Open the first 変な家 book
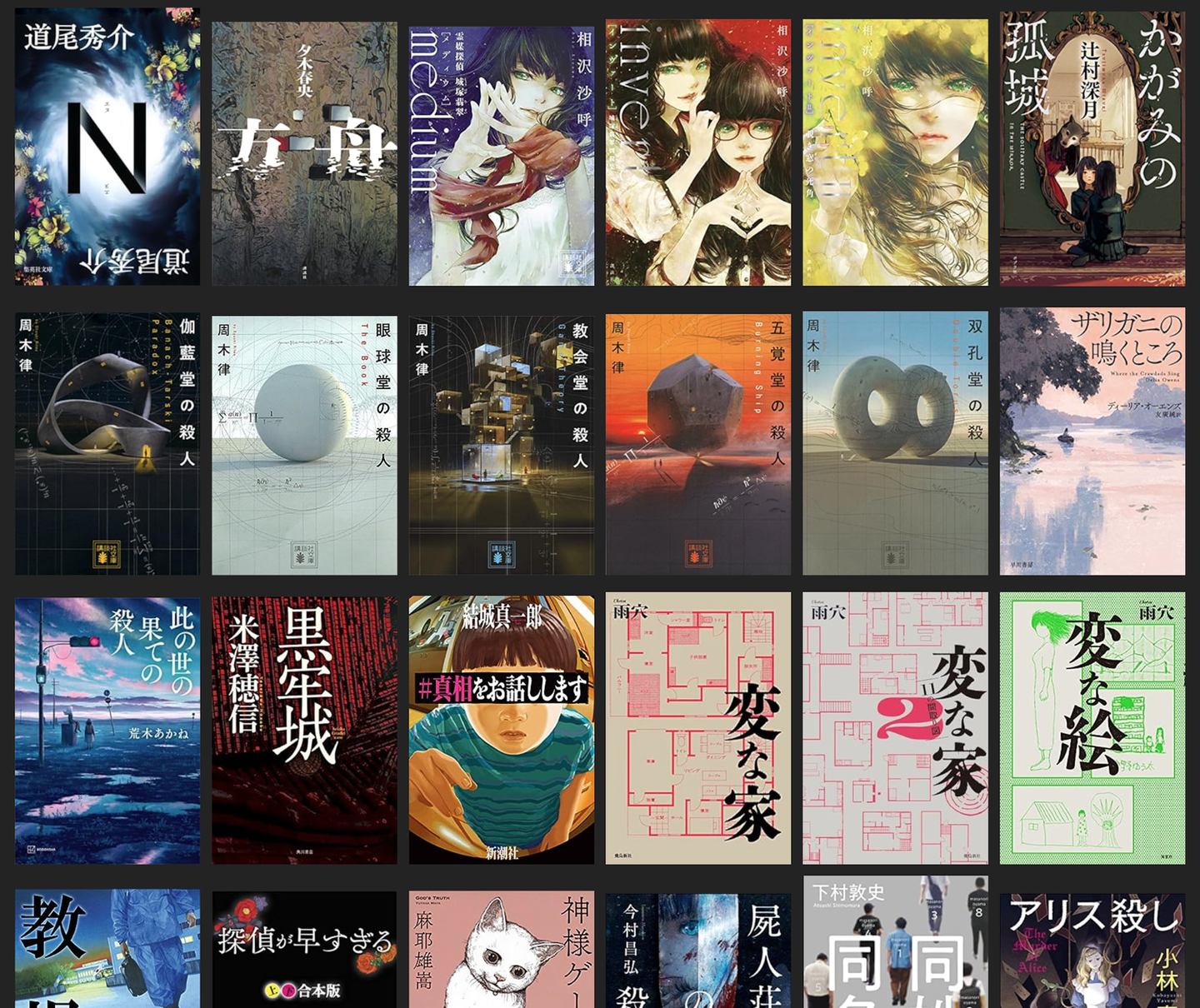The height and width of the screenshot is (1008, 1200). (x=698, y=728)
